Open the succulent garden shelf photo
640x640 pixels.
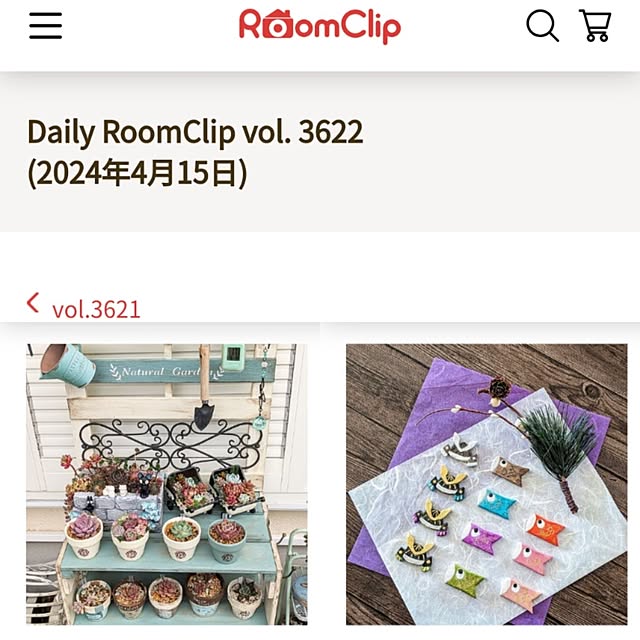point(167,485)
